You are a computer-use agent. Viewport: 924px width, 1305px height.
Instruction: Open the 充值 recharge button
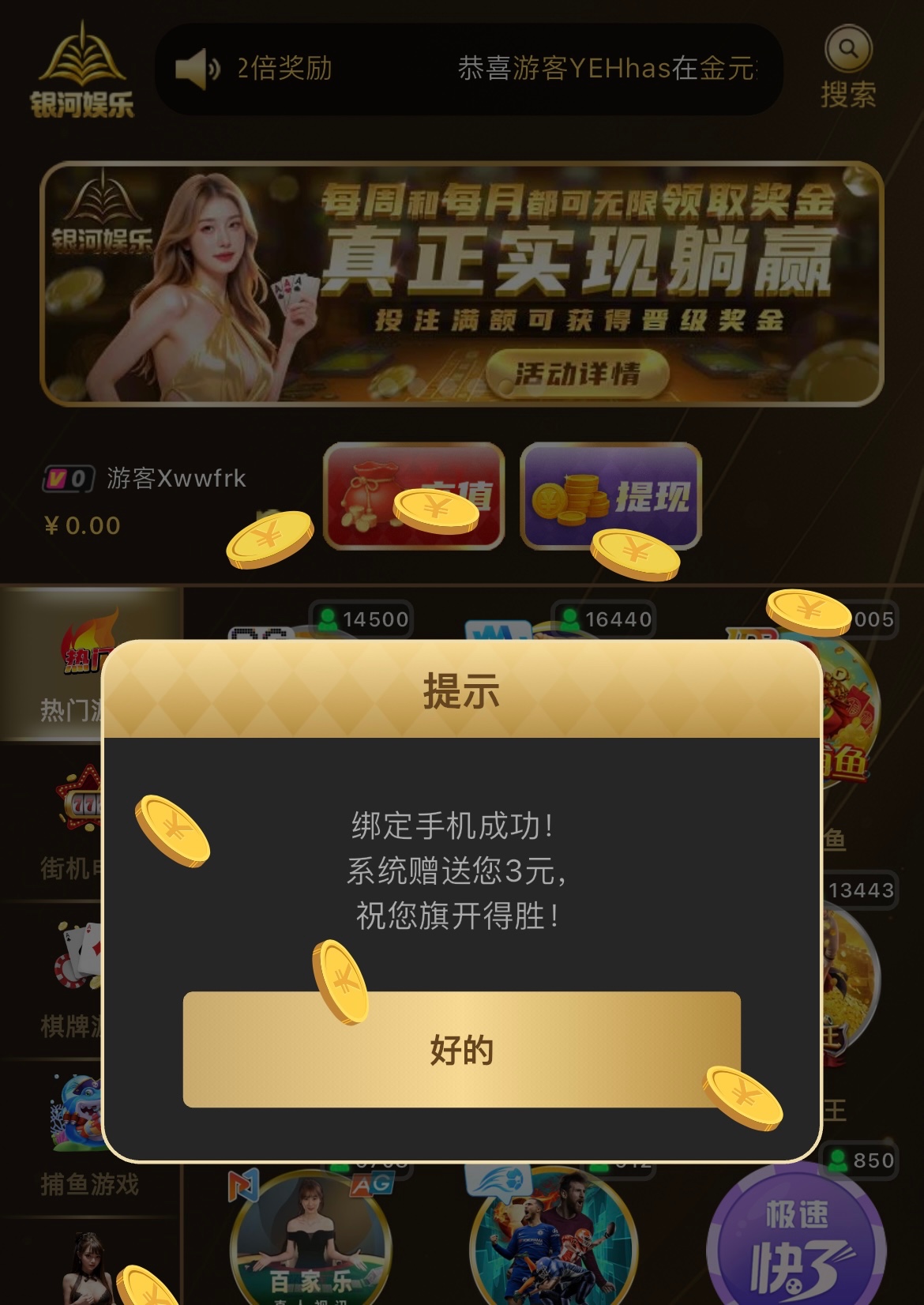pyautogui.click(x=414, y=496)
